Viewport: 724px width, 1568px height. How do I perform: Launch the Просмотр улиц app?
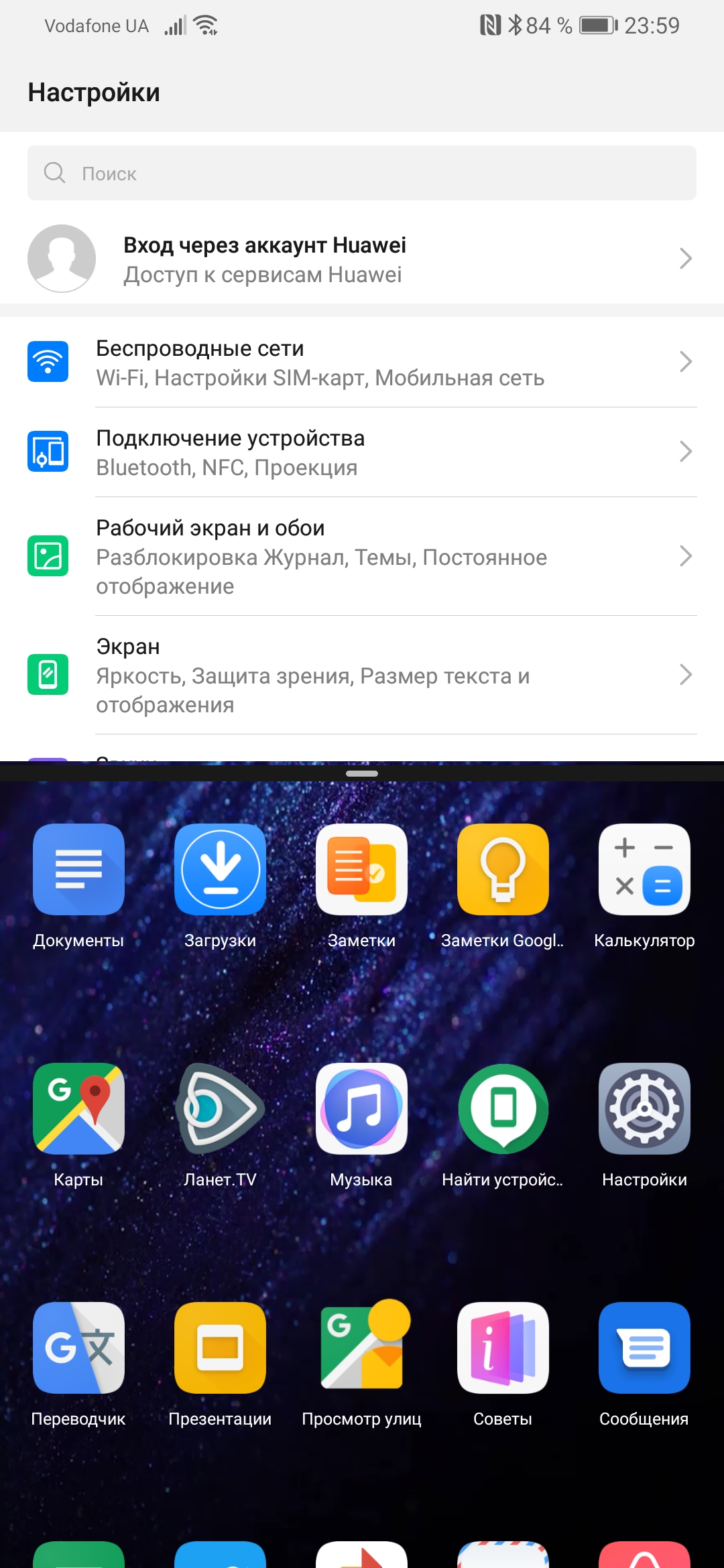[x=361, y=1348]
